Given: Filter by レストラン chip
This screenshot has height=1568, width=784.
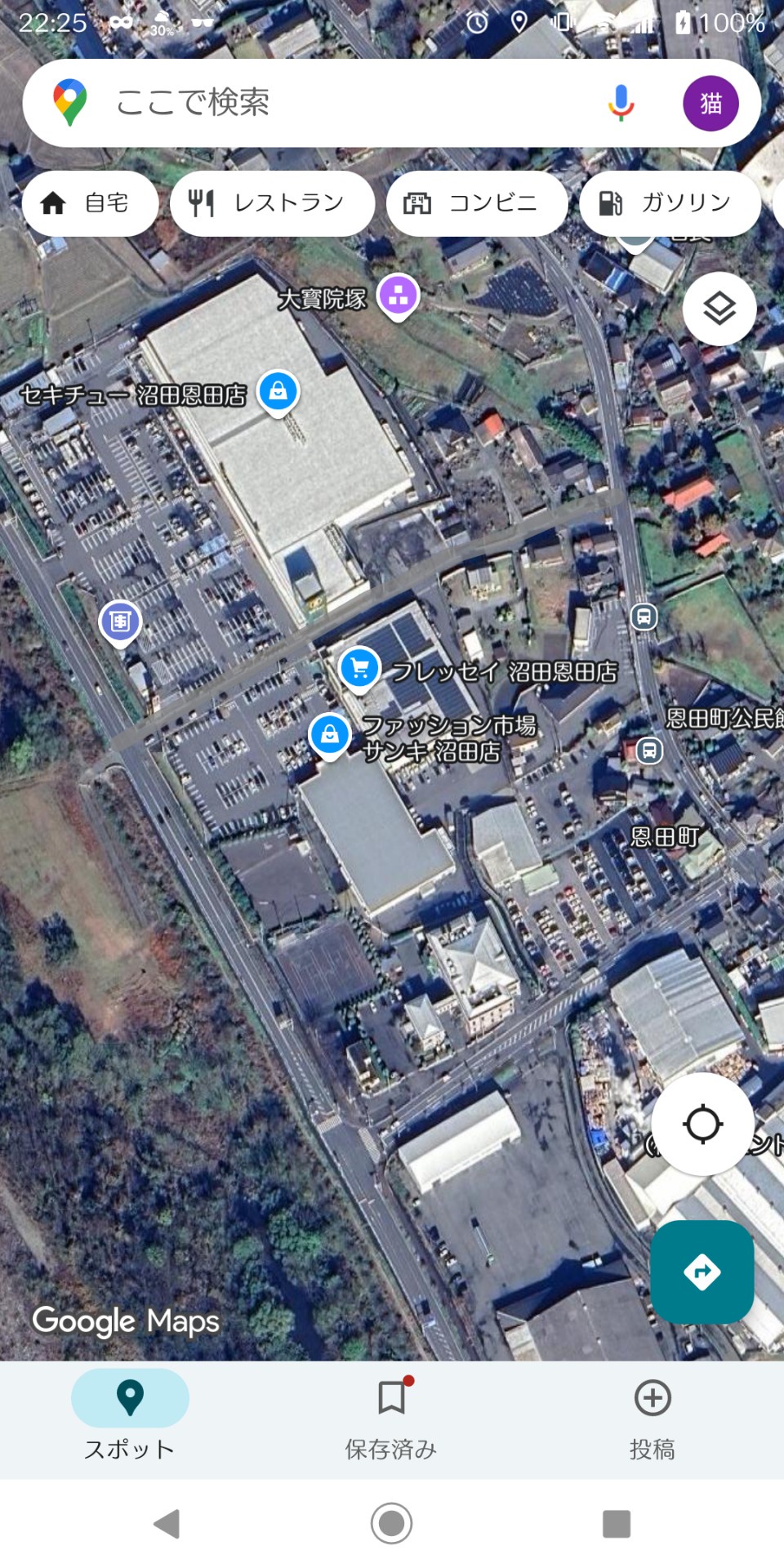Looking at the screenshot, I should coord(272,203).
